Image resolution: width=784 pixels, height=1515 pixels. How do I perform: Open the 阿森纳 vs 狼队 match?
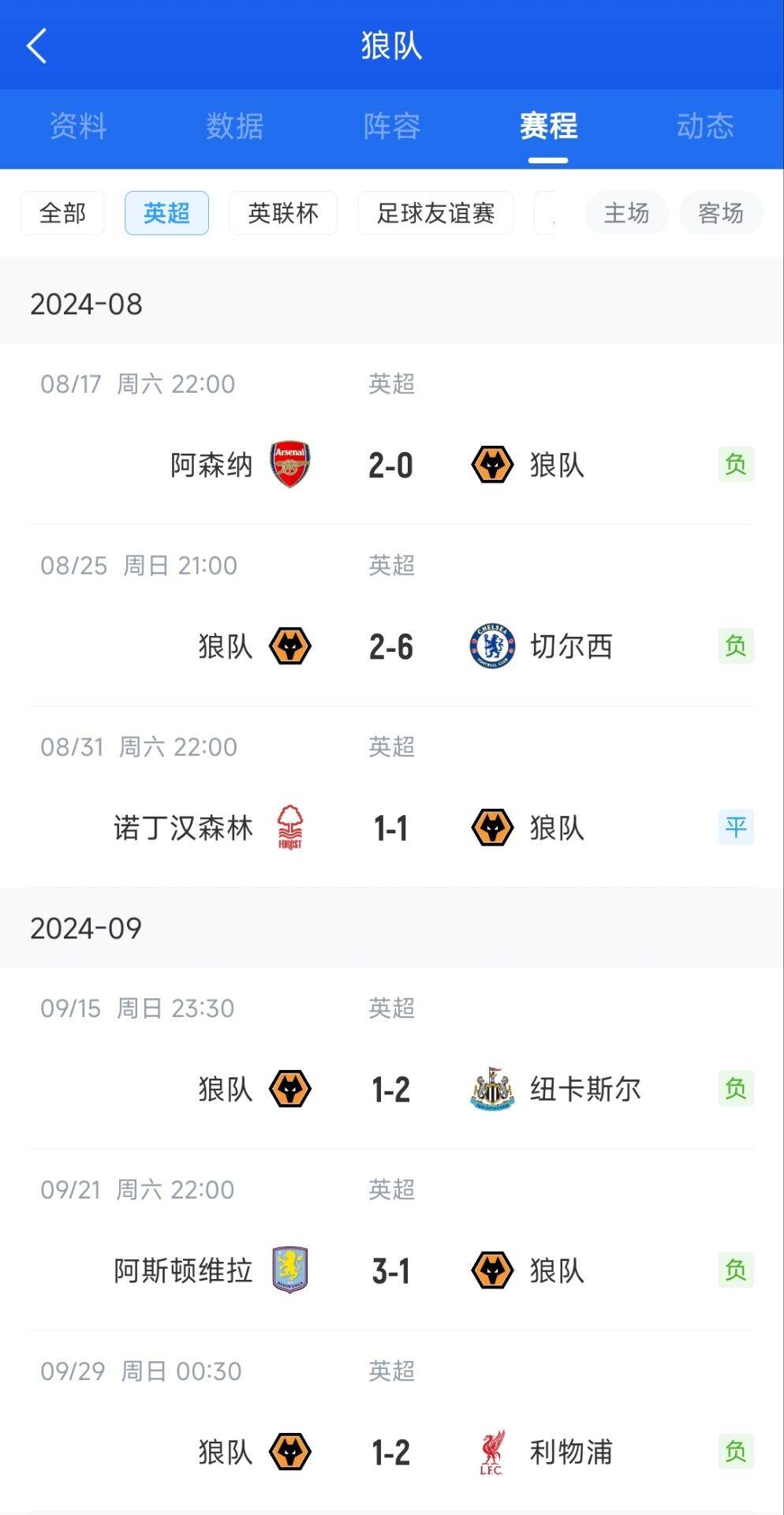391,465
